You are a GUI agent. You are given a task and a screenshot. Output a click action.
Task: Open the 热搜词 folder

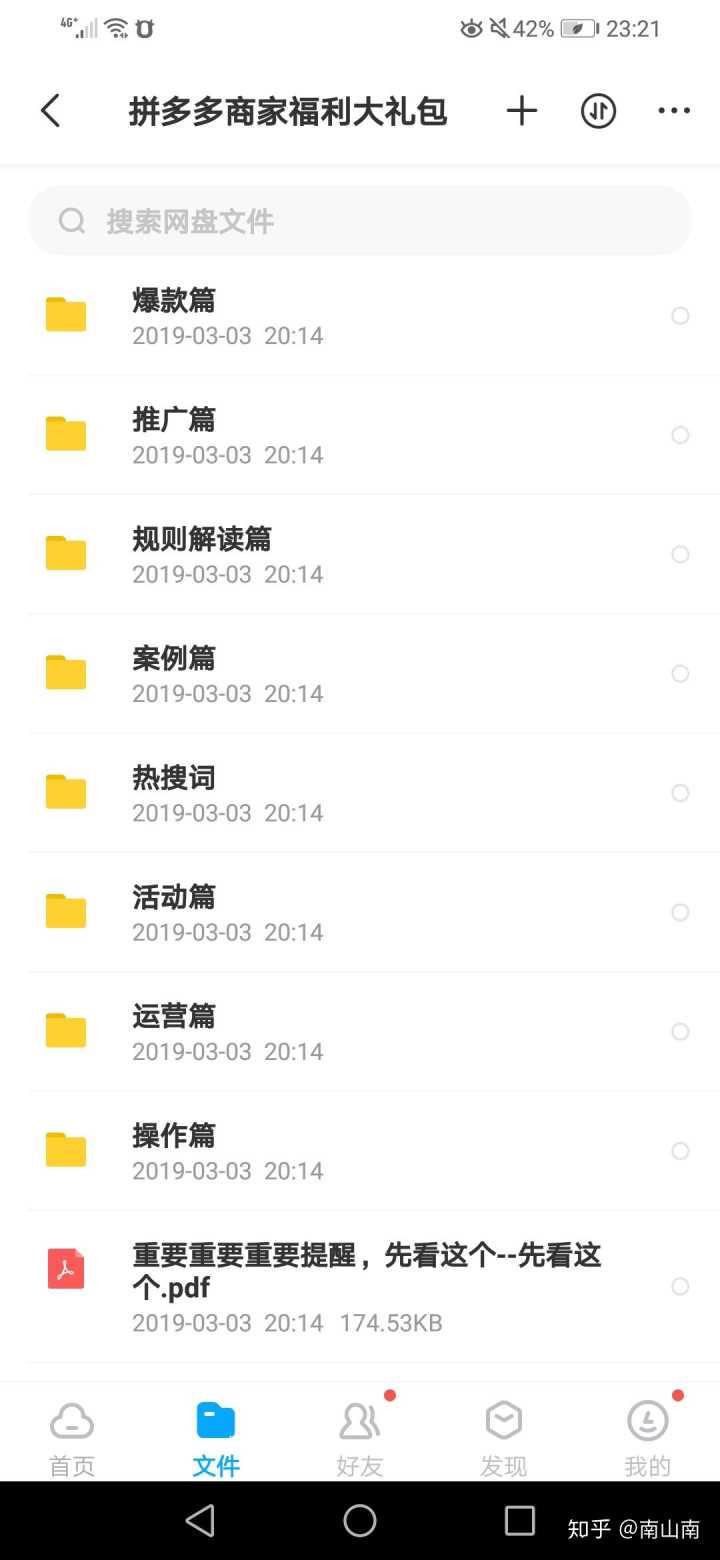(300, 793)
